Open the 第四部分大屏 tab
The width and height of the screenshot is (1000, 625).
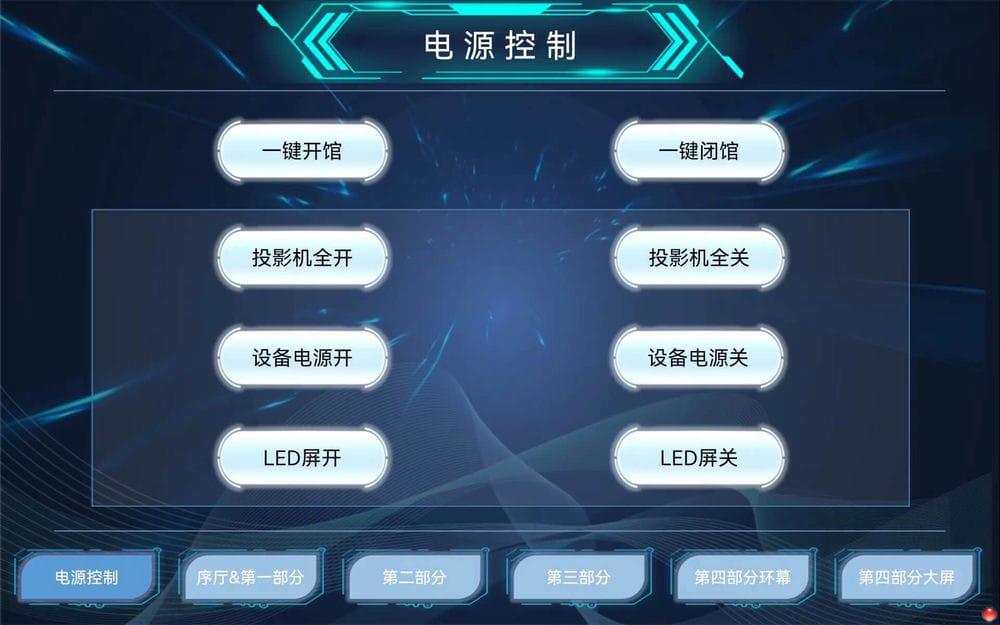tap(906, 577)
